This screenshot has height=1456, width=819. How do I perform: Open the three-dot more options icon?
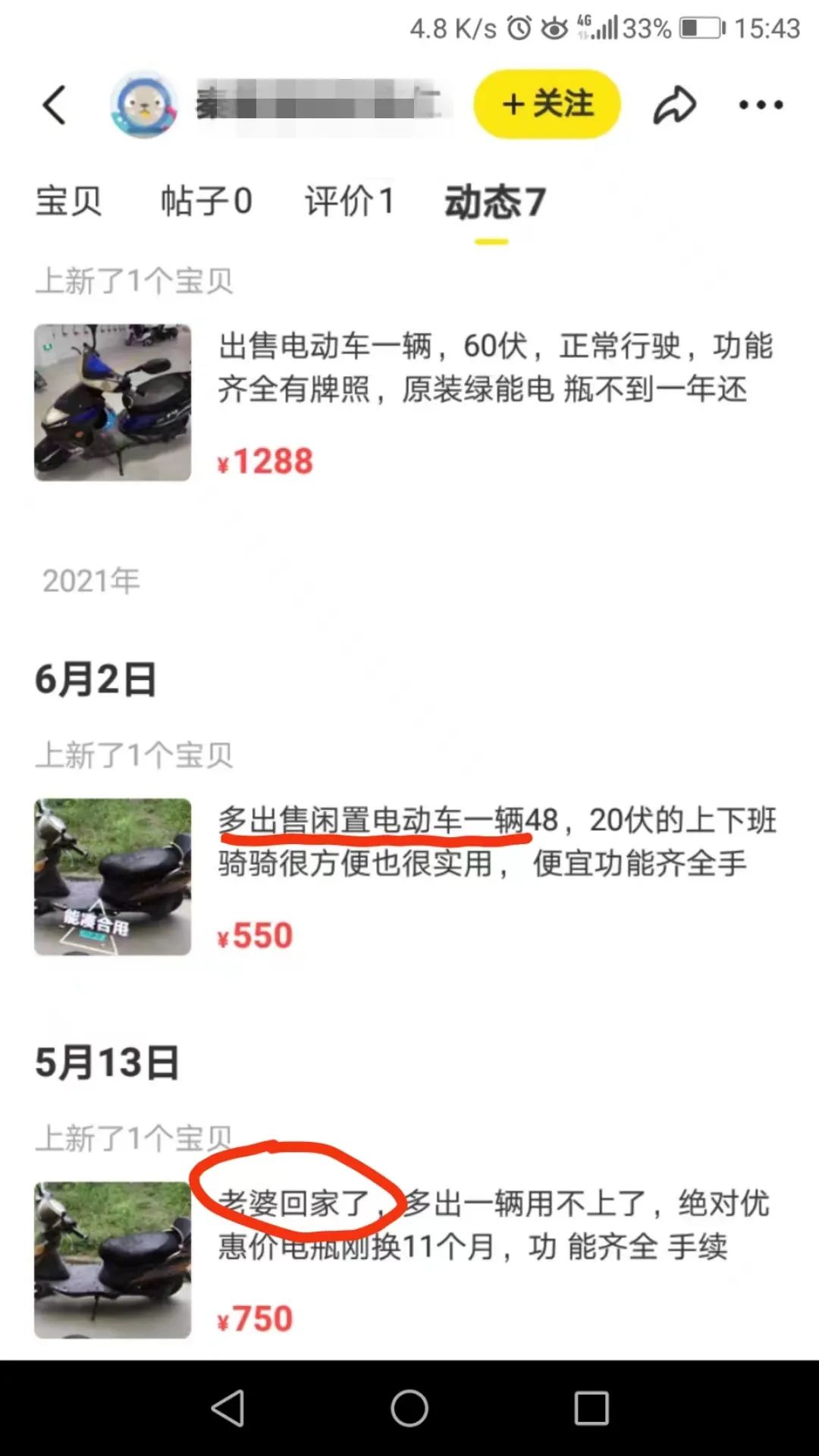[x=761, y=104]
